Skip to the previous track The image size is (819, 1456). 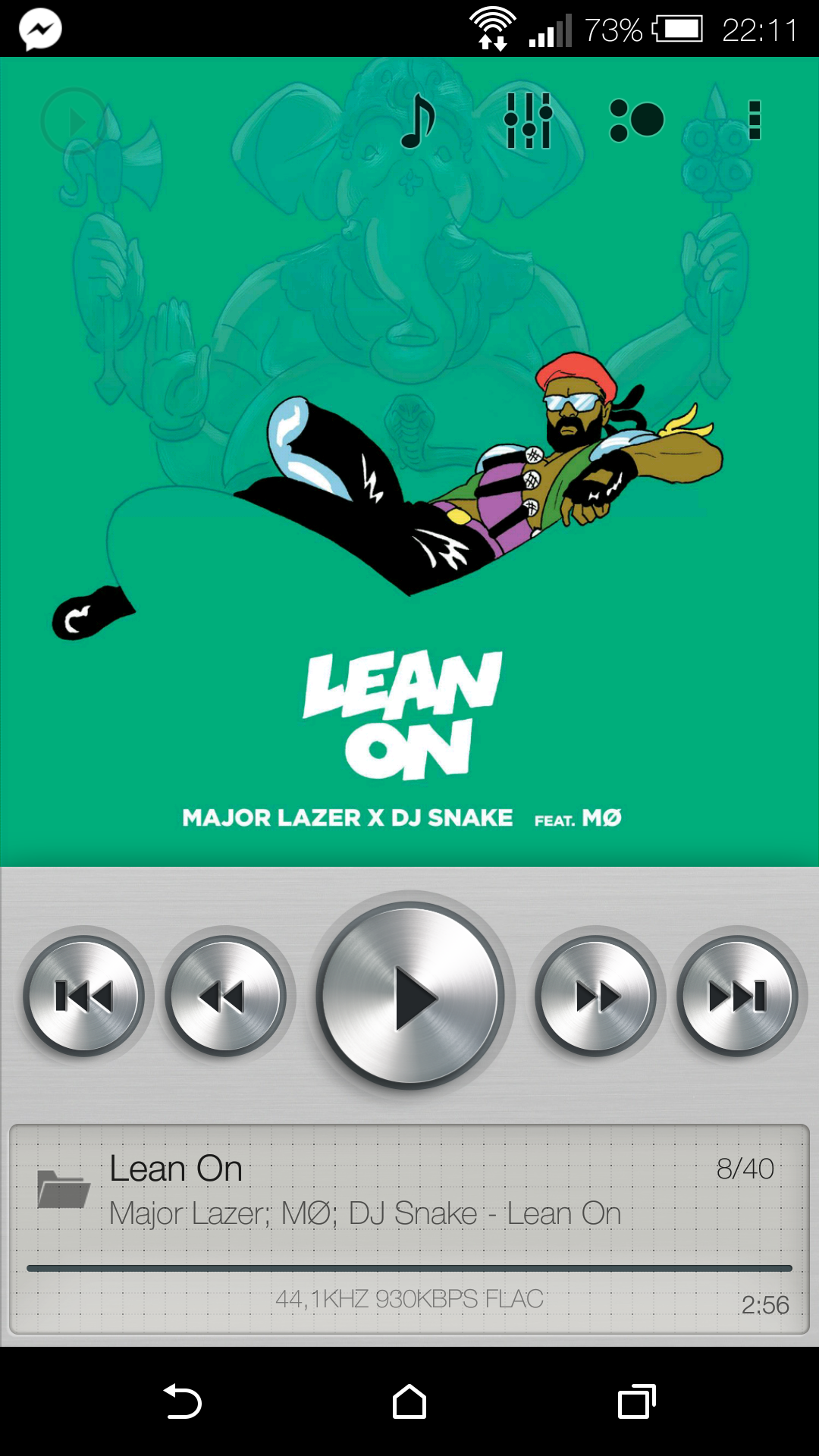click(84, 996)
